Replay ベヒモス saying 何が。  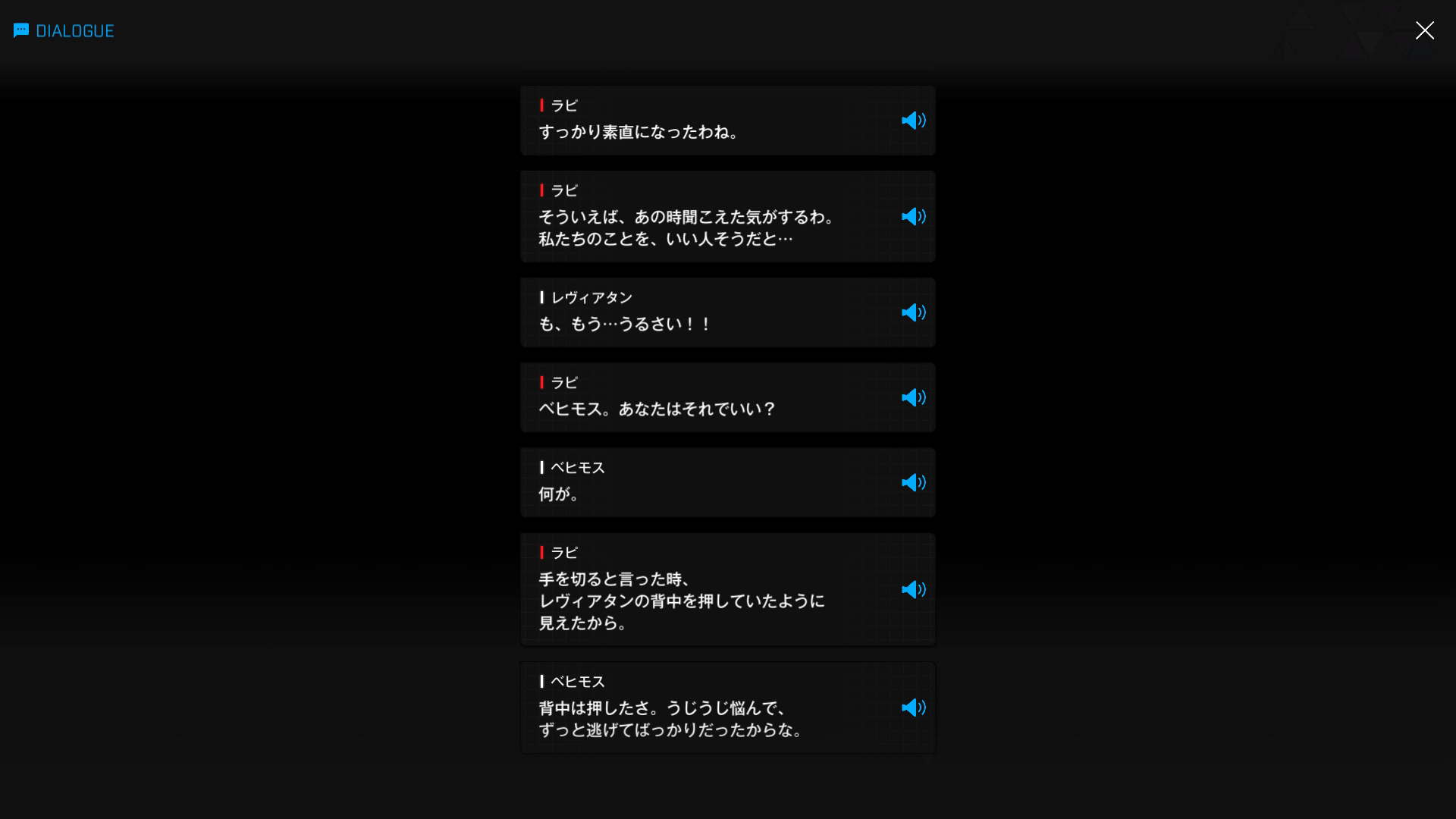(x=913, y=482)
